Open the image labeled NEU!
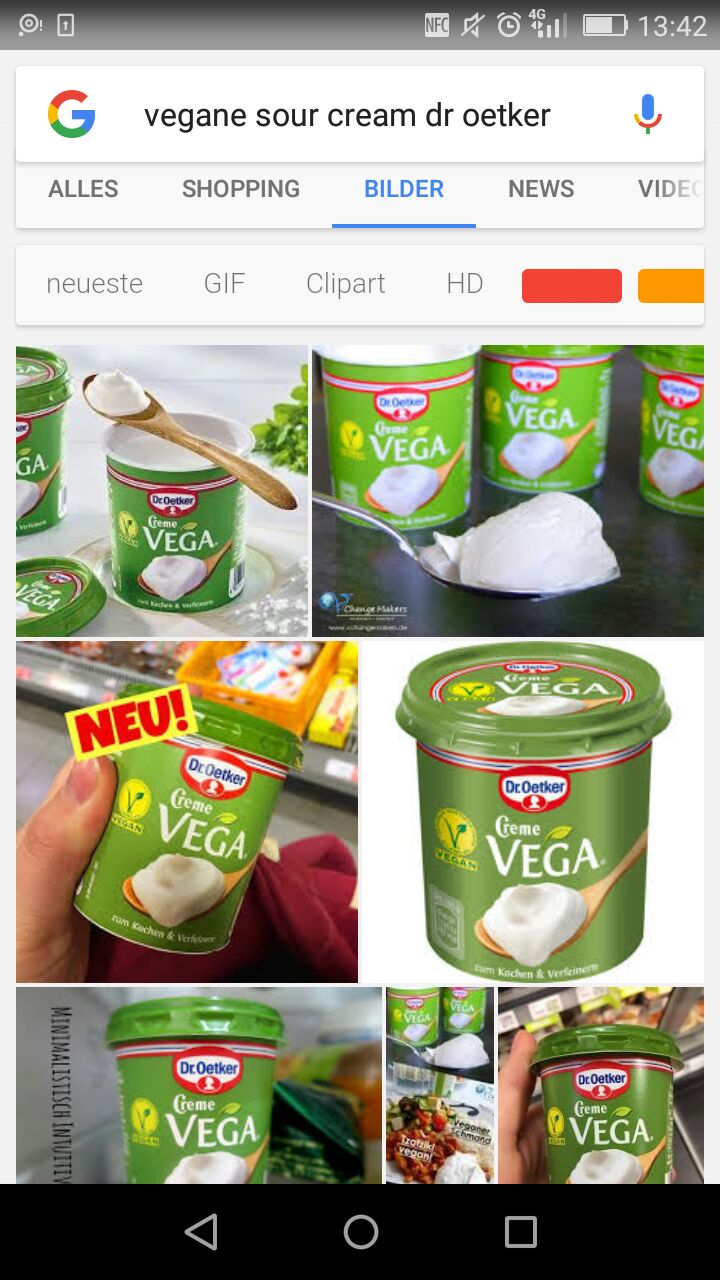Image resolution: width=720 pixels, height=1280 pixels. 187,812
